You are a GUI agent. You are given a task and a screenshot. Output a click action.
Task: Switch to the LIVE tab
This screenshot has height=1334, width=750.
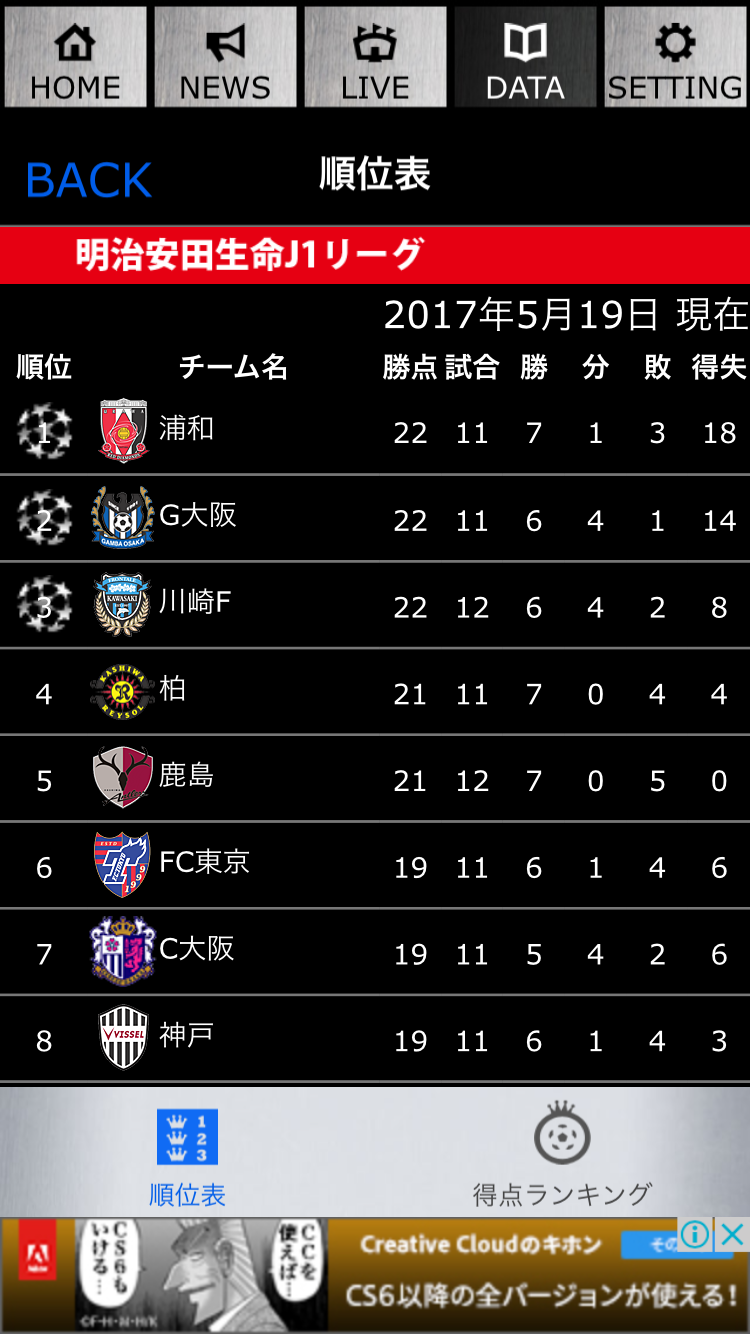tap(375, 57)
